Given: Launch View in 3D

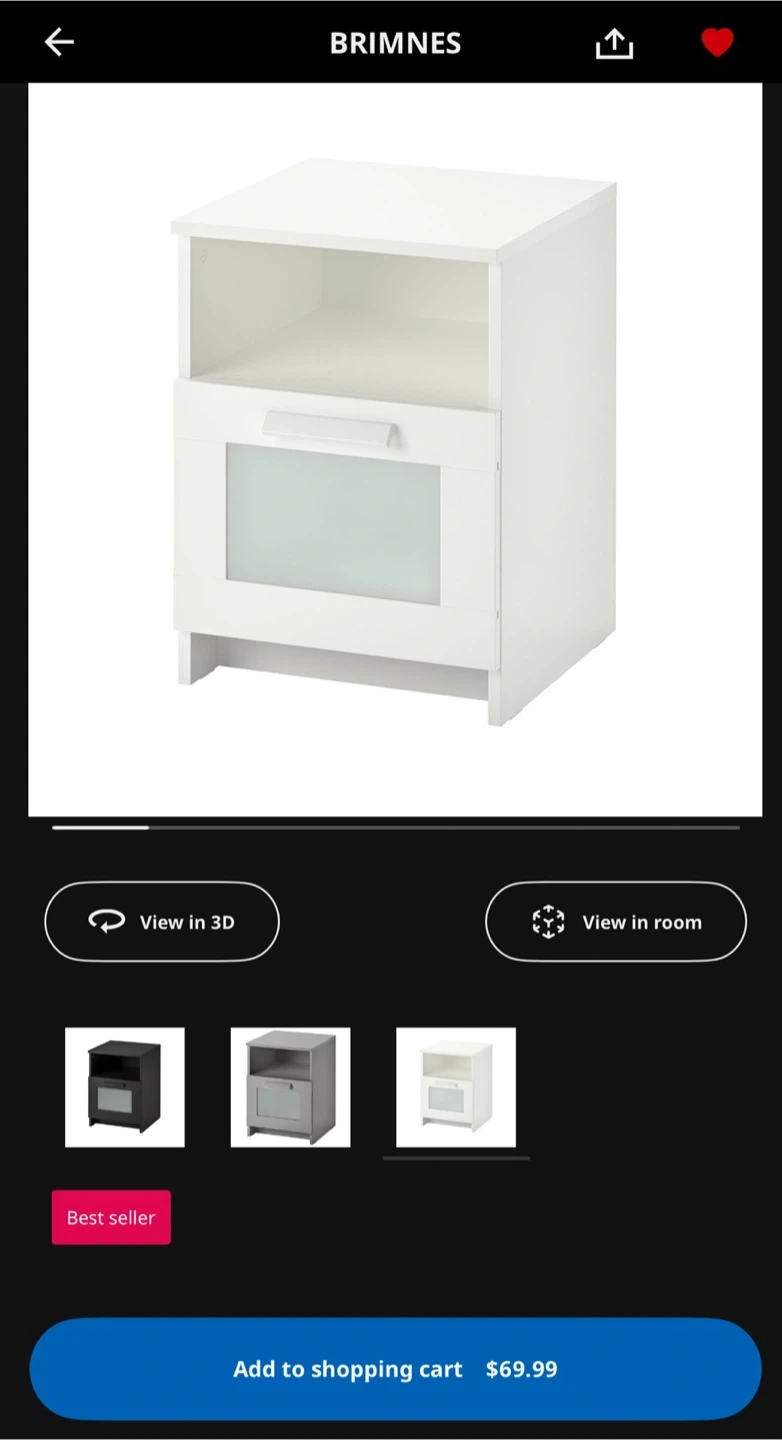Looking at the screenshot, I should pos(162,921).
